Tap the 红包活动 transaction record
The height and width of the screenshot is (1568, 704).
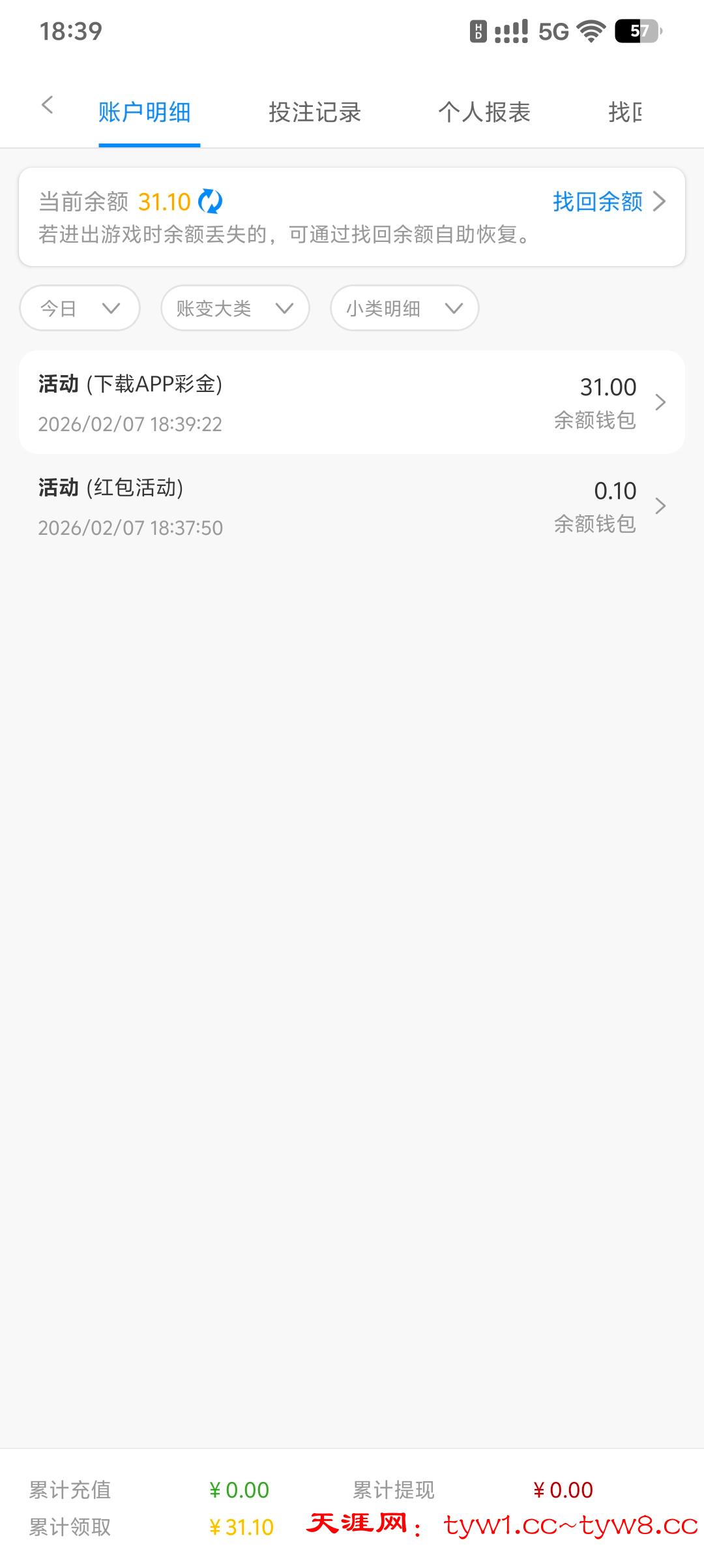pos(261,505)
